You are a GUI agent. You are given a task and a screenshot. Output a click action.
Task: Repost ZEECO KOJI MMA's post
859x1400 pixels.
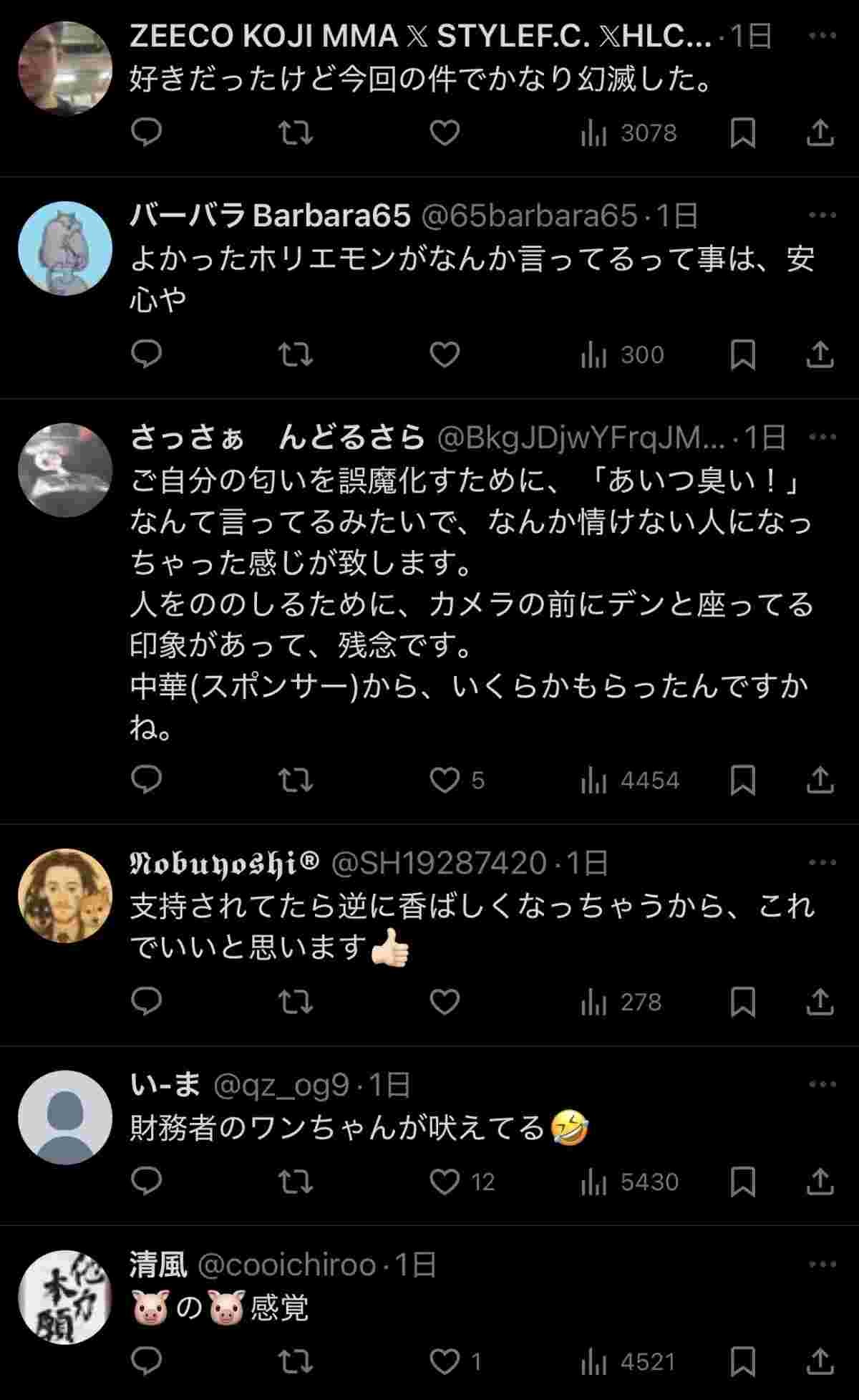coord(296,132)
